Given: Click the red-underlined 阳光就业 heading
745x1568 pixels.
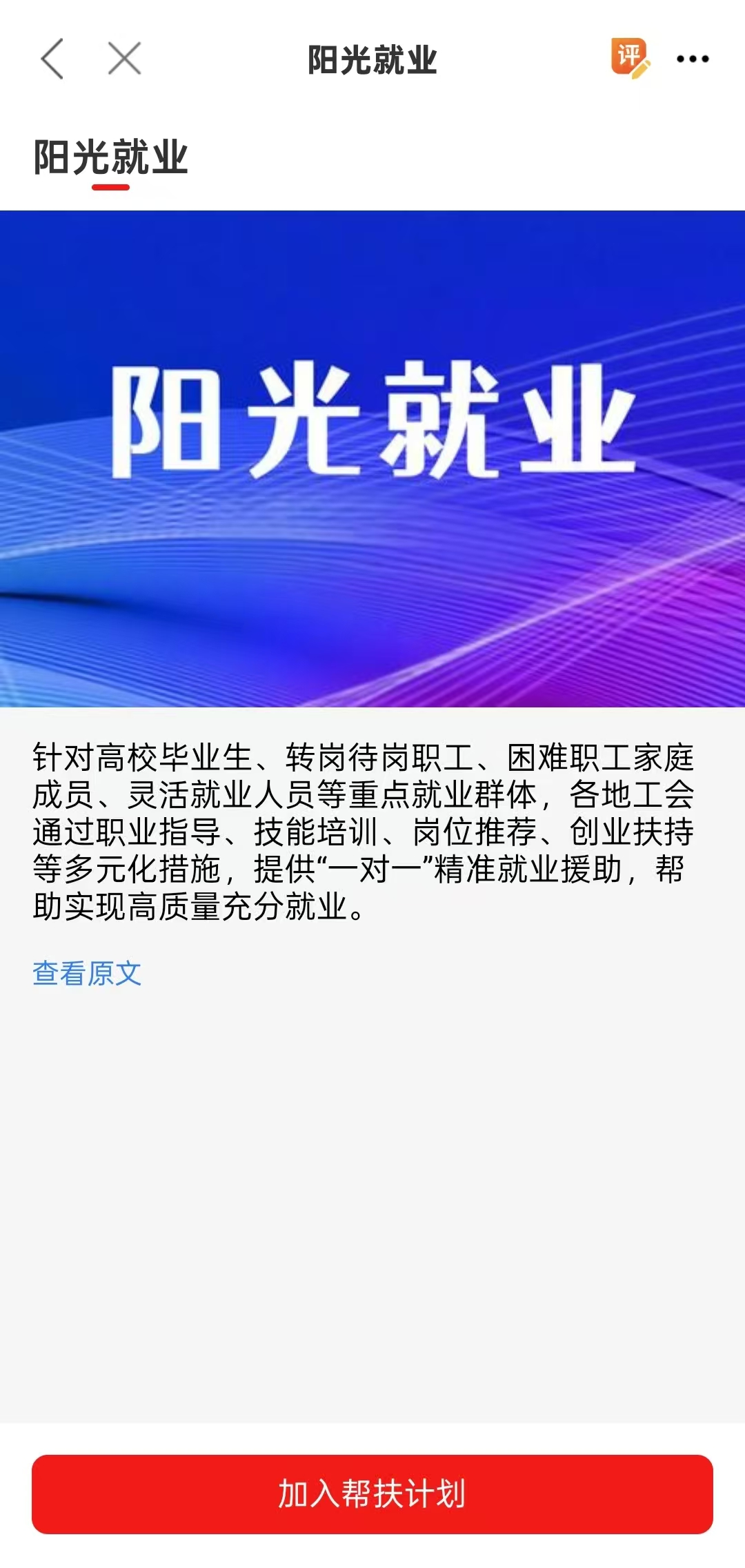Looking at the screenshot, I should (110, 157).
